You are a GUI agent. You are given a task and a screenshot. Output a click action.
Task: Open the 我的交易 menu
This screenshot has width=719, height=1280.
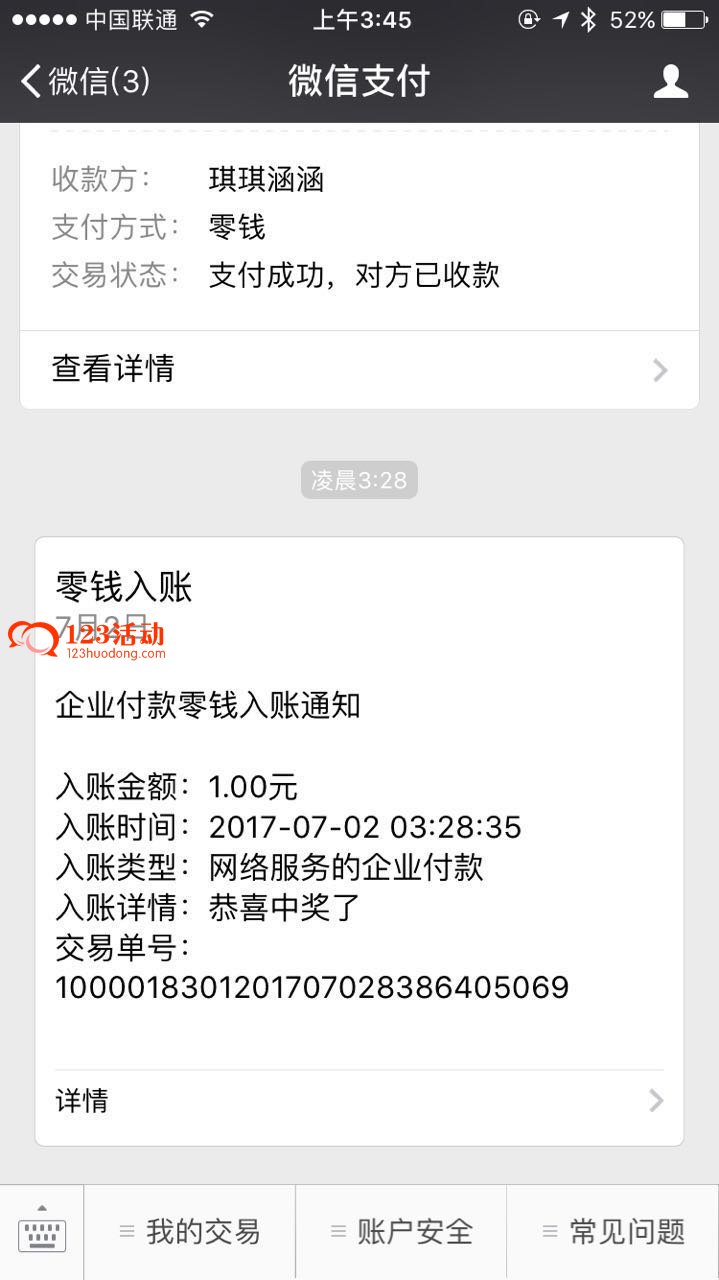coord(190,1232)
